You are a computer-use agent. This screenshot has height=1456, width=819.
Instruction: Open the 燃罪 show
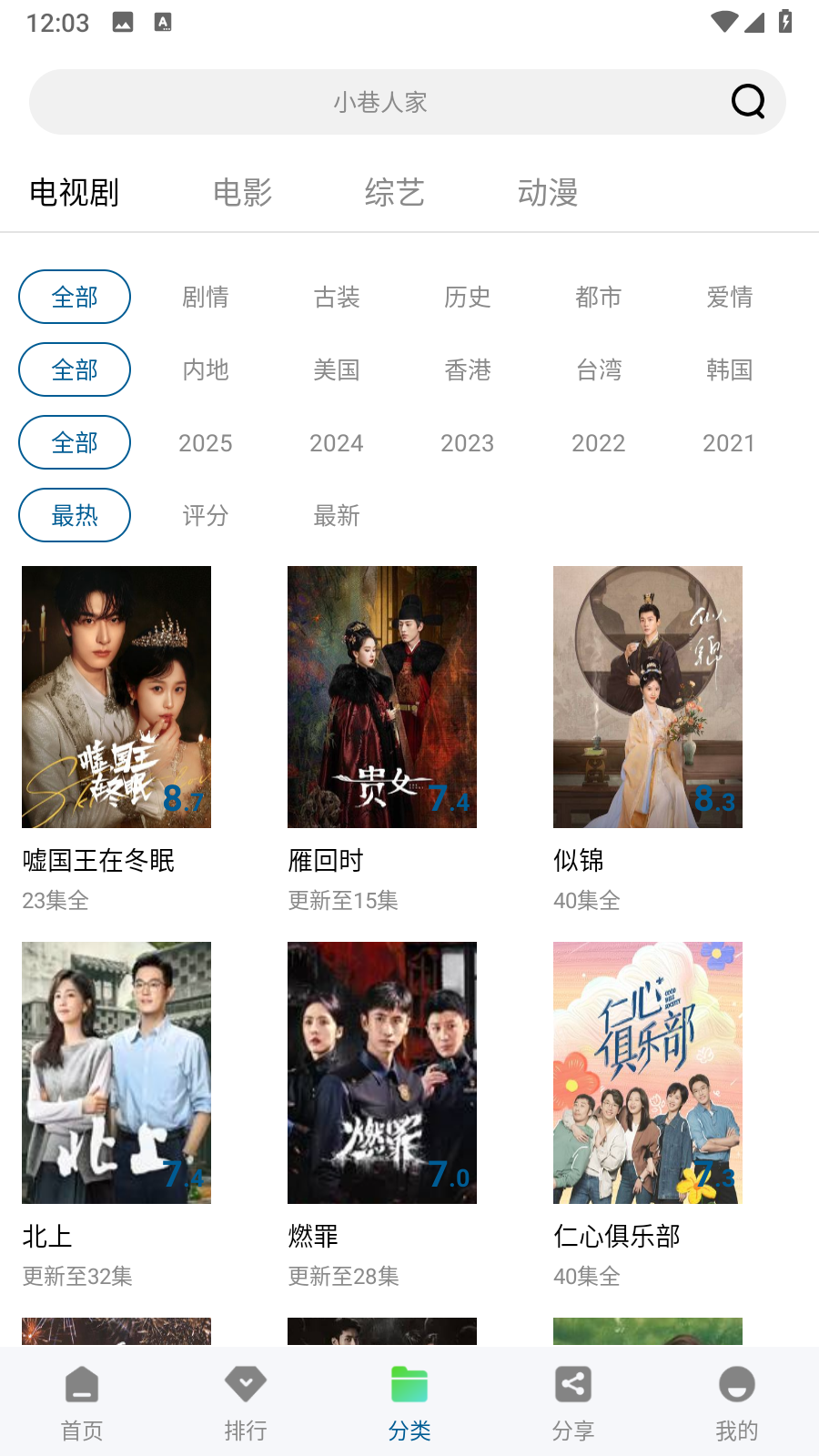pyautogui.click(x=382, y=1073)
